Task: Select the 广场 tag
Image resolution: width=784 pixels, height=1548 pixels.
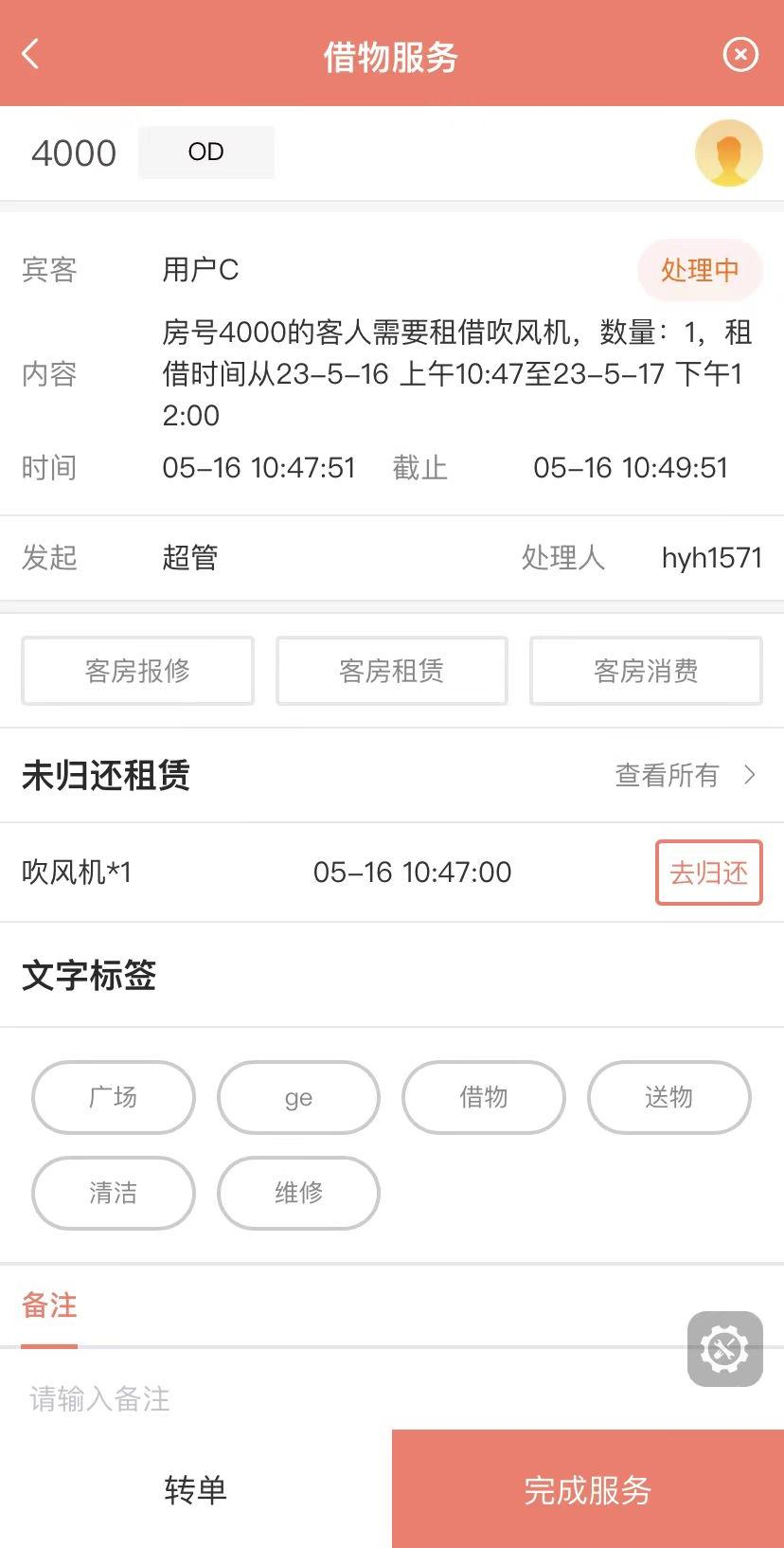Action: click(114, 1097)
